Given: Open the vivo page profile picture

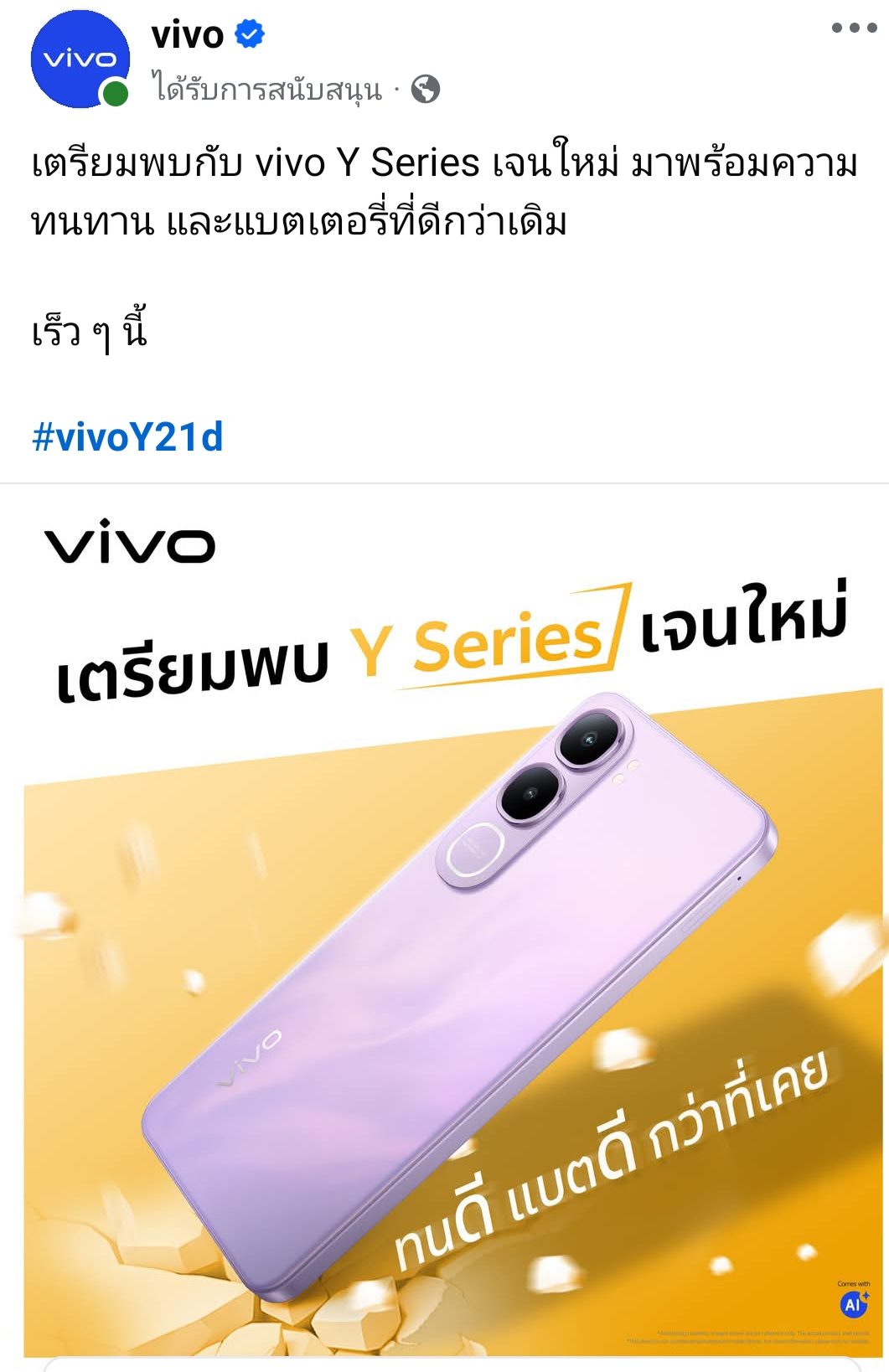Looking at the screenshot, I should click(x=80, y=59).
